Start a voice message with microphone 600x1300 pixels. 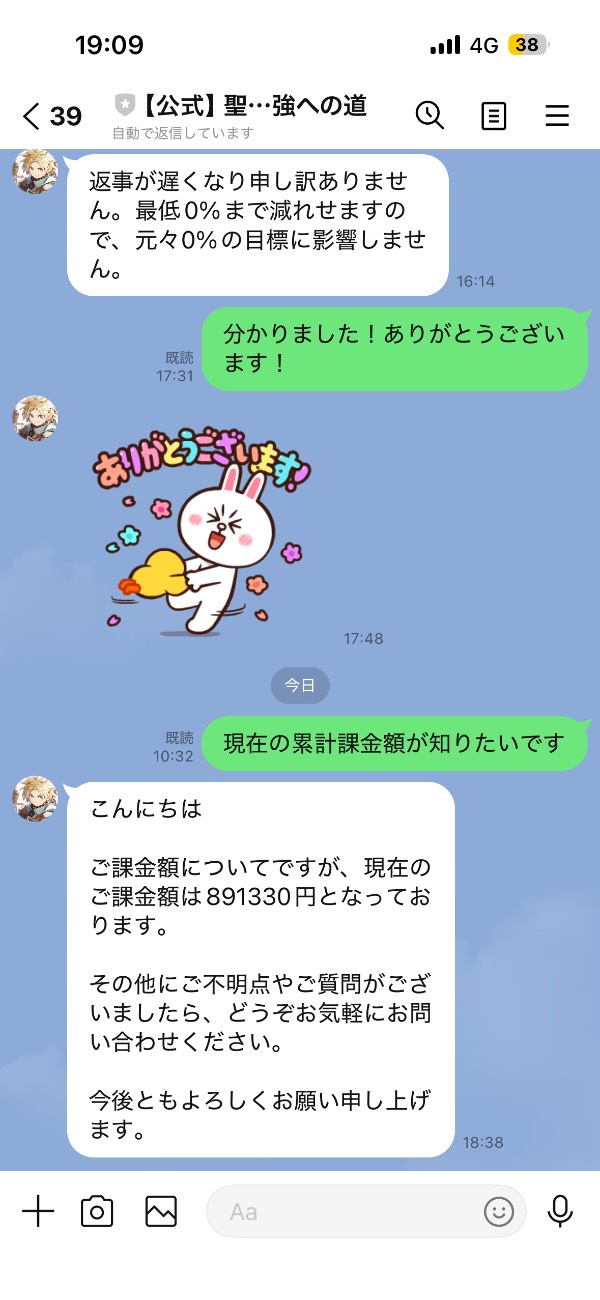560,1212
